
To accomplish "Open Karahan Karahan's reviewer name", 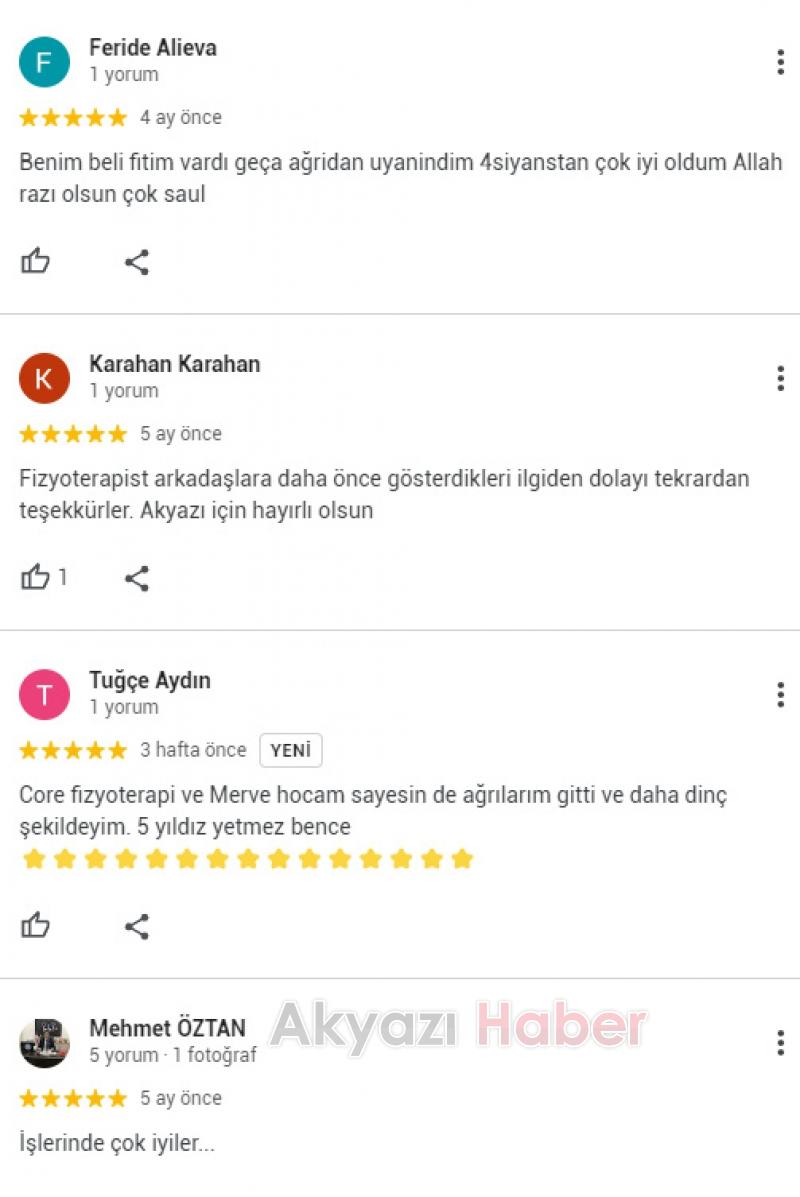I will (173, 364).
